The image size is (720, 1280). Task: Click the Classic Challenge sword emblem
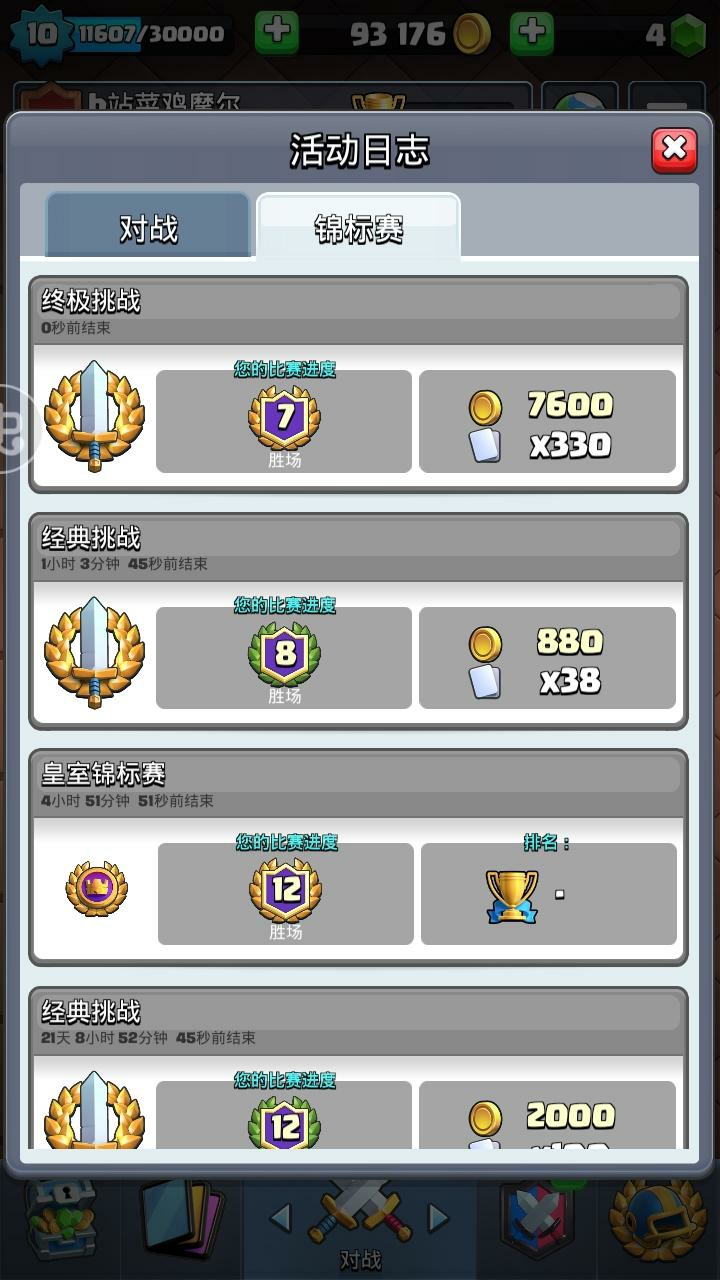tap(95, 655)
